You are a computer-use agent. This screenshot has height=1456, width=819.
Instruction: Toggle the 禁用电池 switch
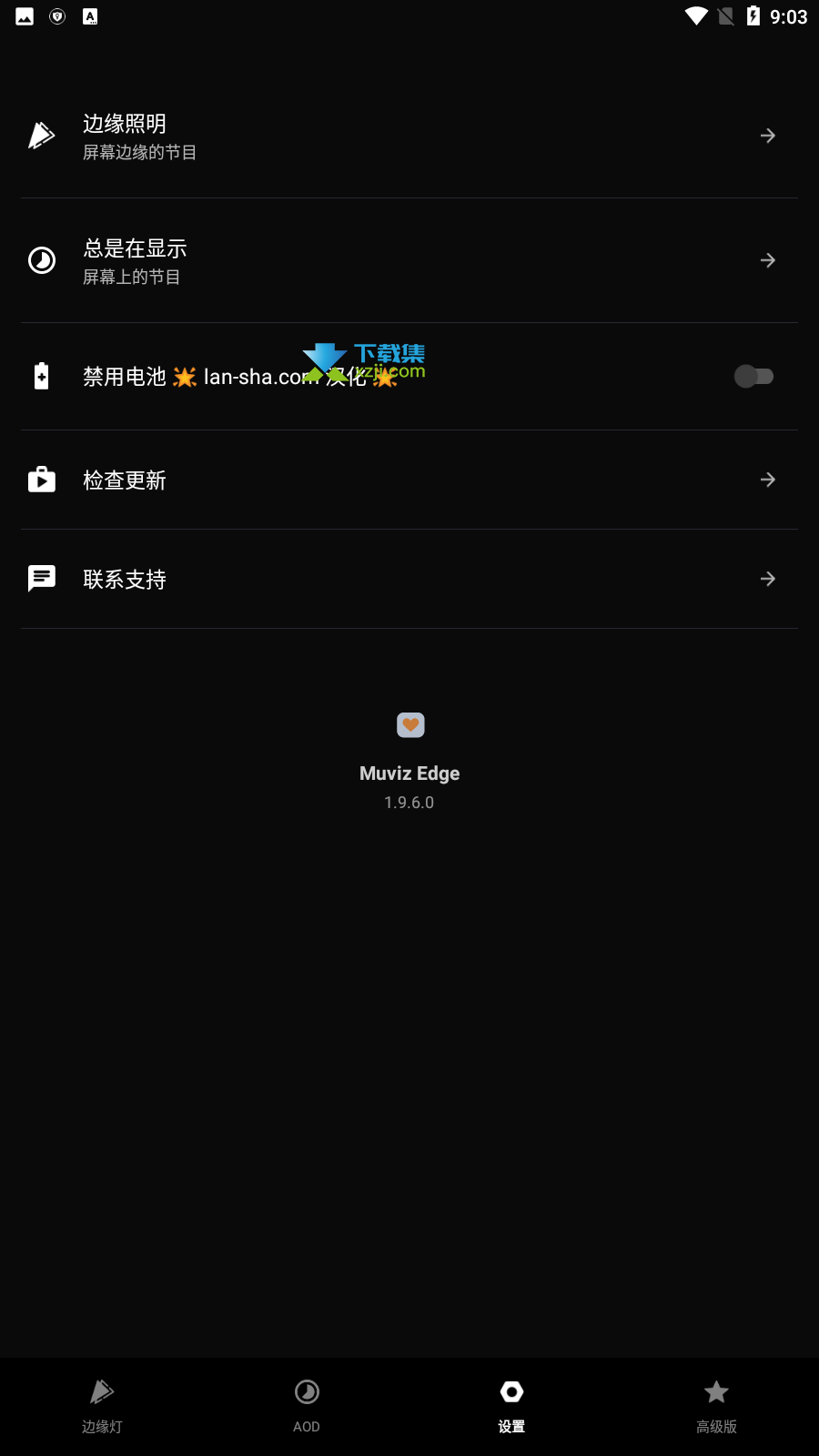click(753, 376)
